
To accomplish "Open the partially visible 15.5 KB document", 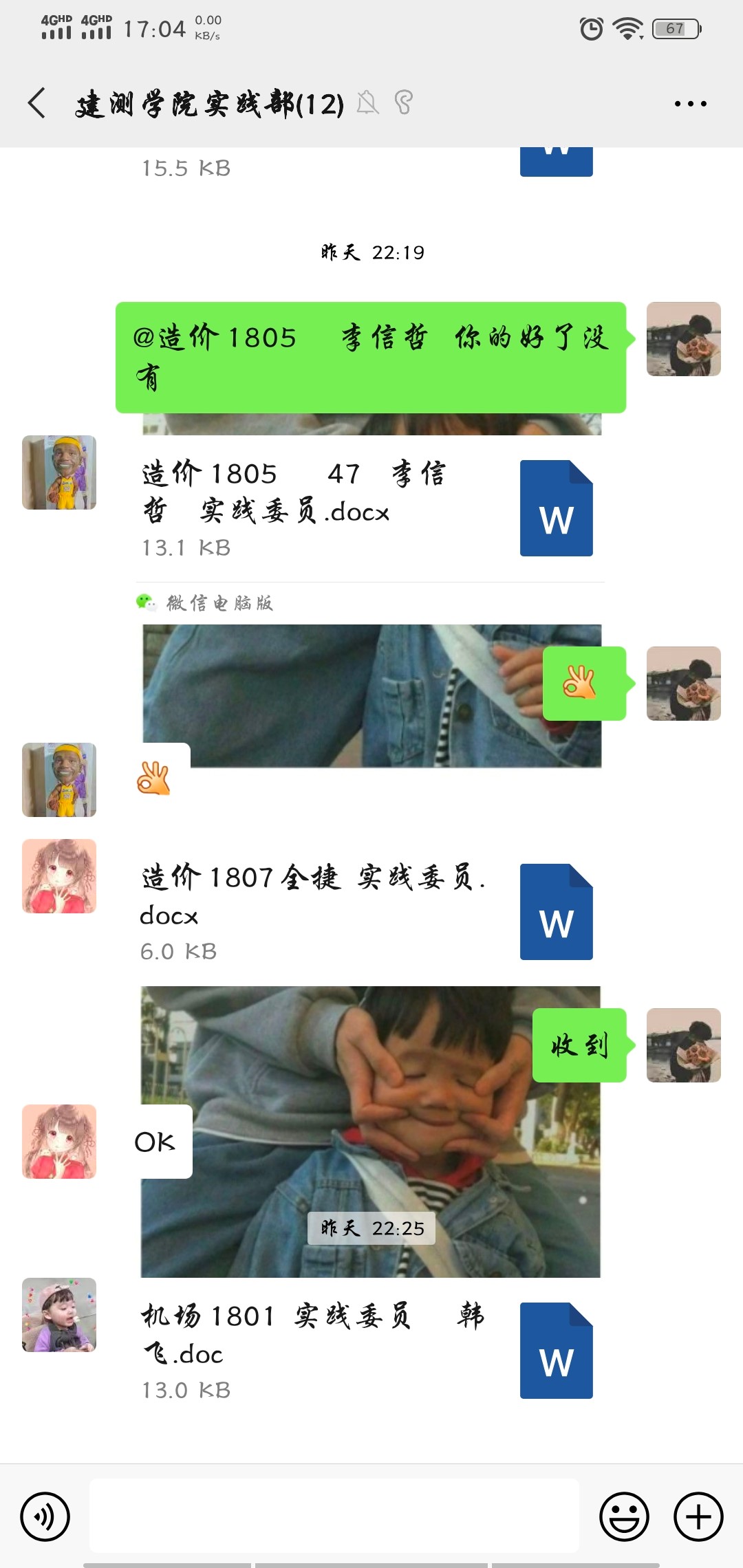I will pyautogui.click(x=368, y=164).
